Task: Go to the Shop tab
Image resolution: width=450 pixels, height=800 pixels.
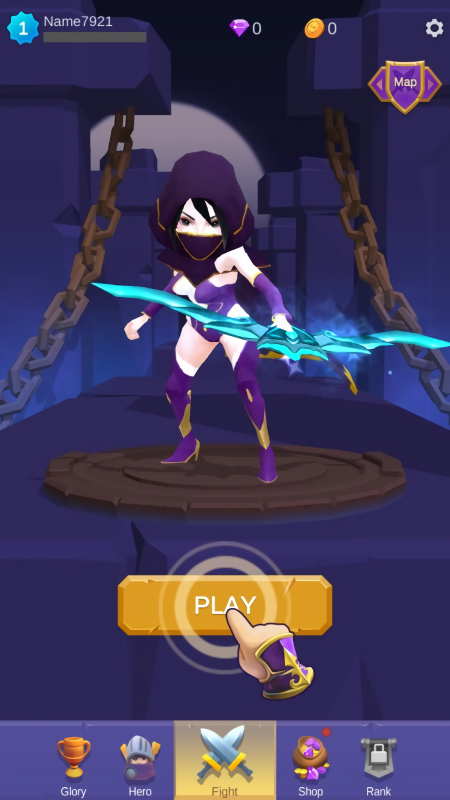Action: pyautogui.click(x=311, y=765)
